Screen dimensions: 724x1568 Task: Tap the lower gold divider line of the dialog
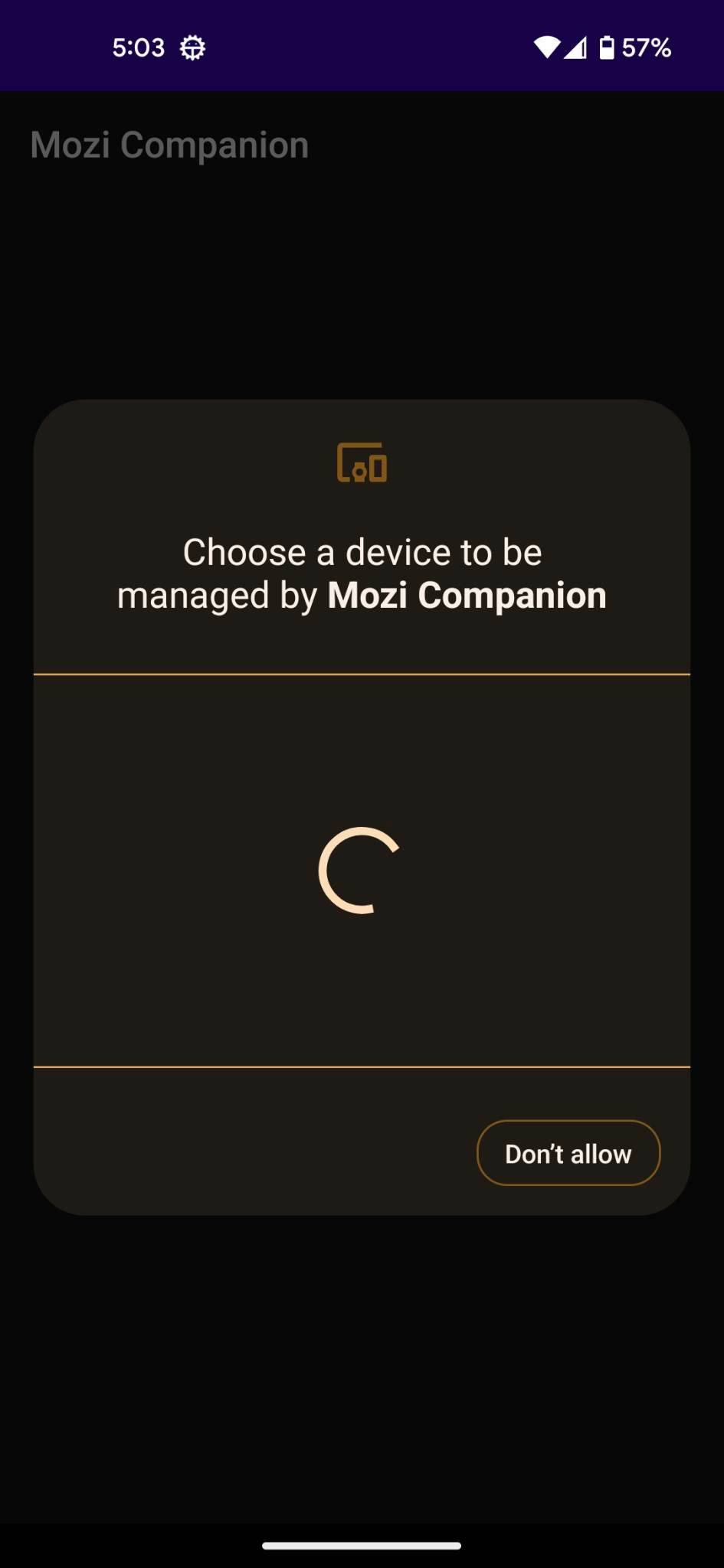point(362,1063)
